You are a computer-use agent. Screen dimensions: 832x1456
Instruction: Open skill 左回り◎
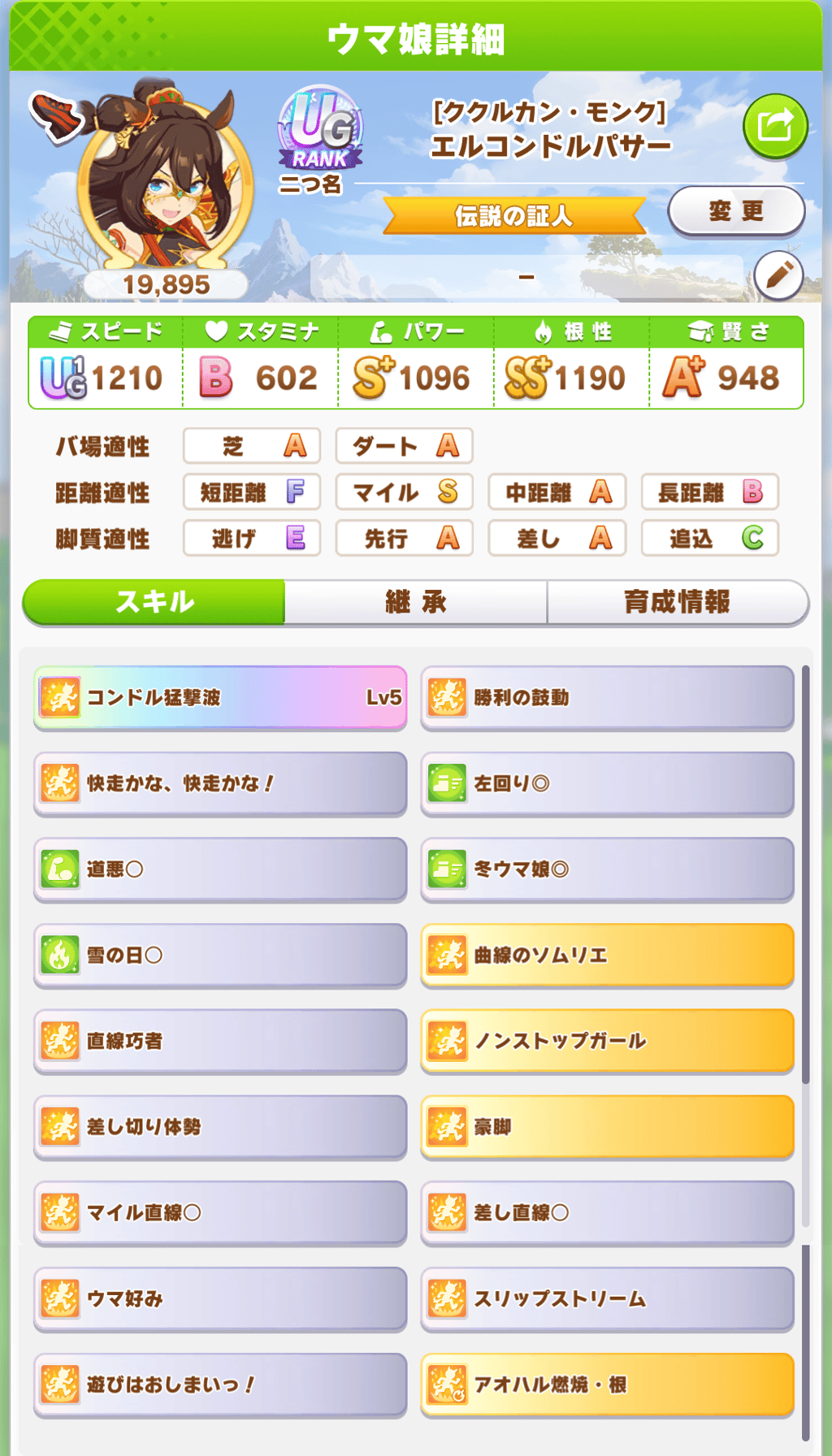coord(607,783)
